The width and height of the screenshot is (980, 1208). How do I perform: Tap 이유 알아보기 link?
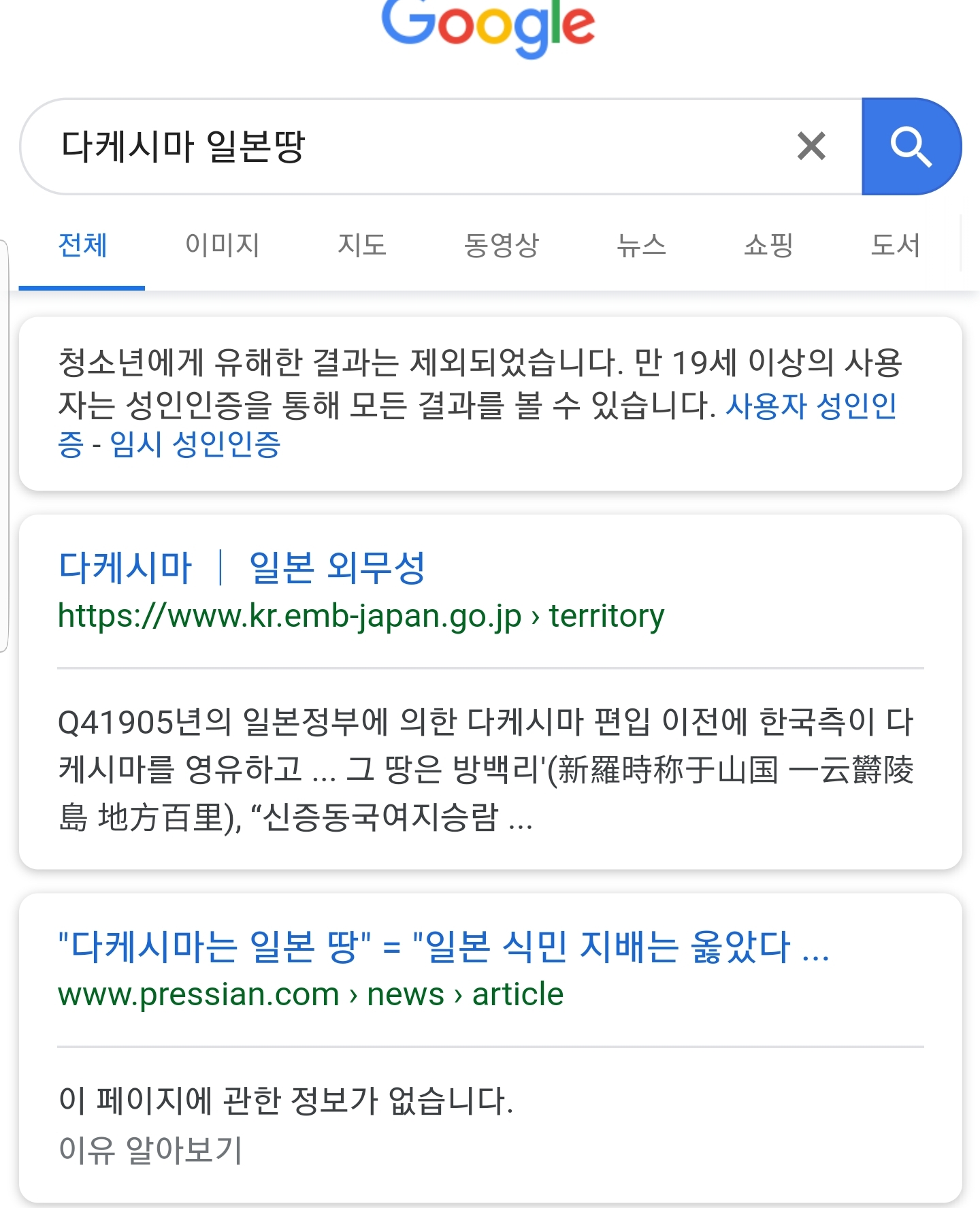click(x=150, y=1149)
